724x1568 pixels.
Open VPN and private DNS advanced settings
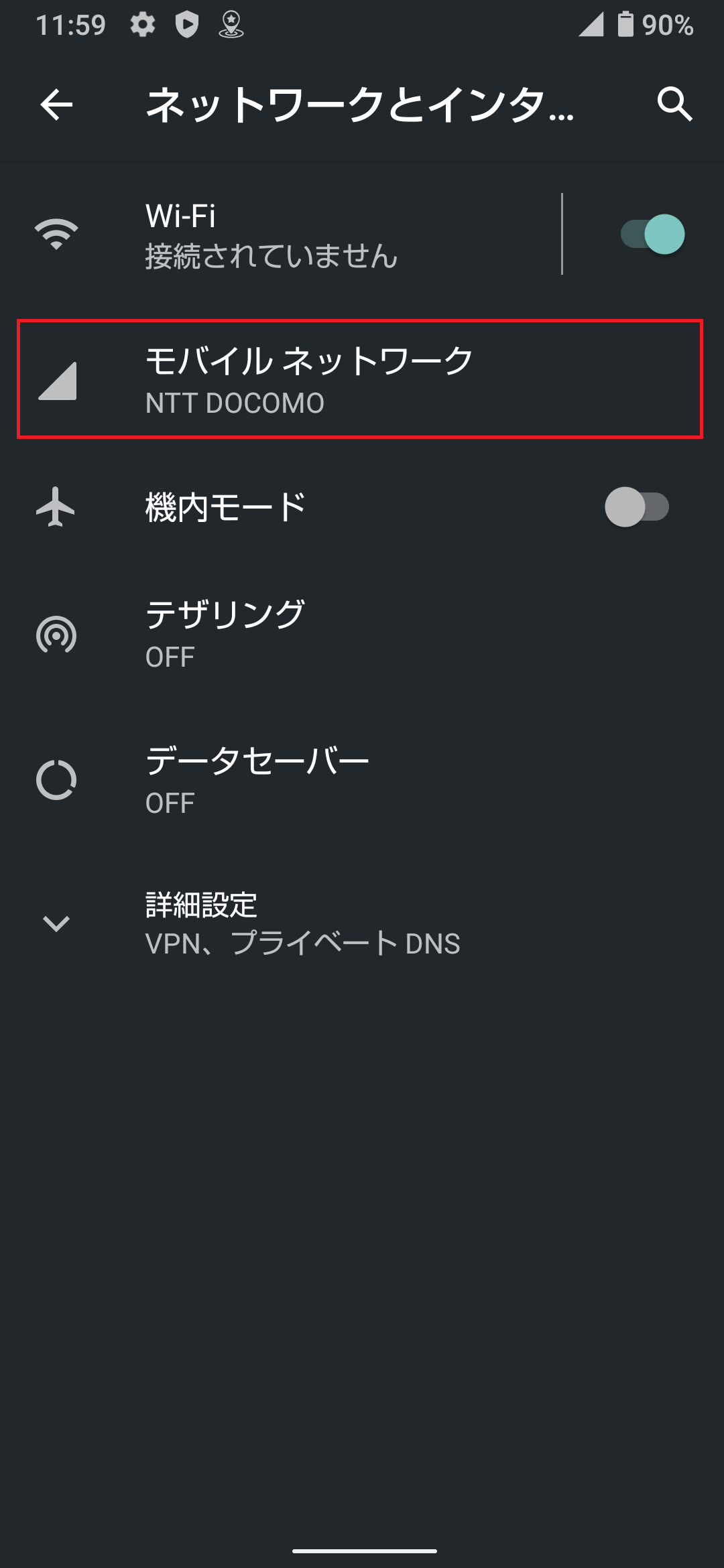click(x=302, y=925)
